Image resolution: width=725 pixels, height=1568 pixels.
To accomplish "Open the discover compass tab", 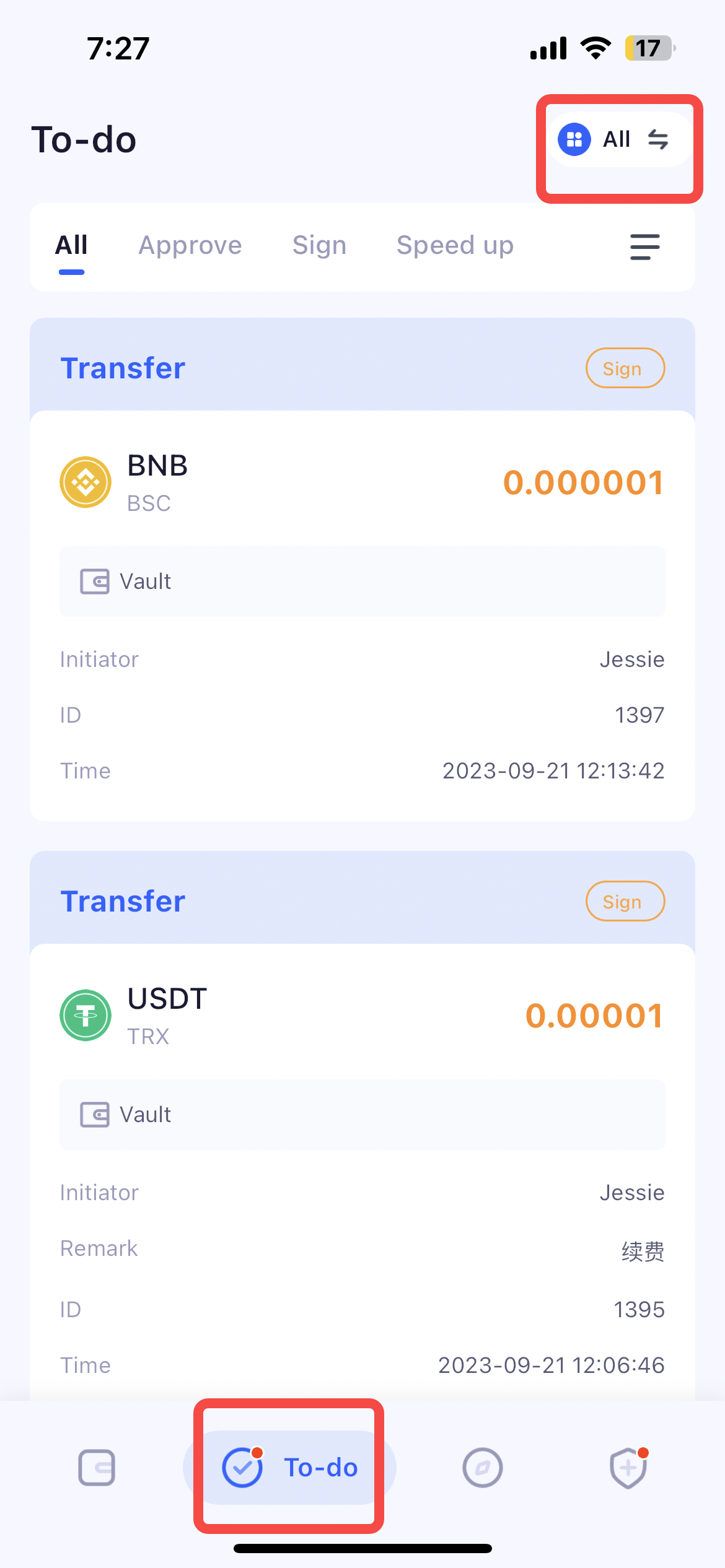I will click(483, 1467).
